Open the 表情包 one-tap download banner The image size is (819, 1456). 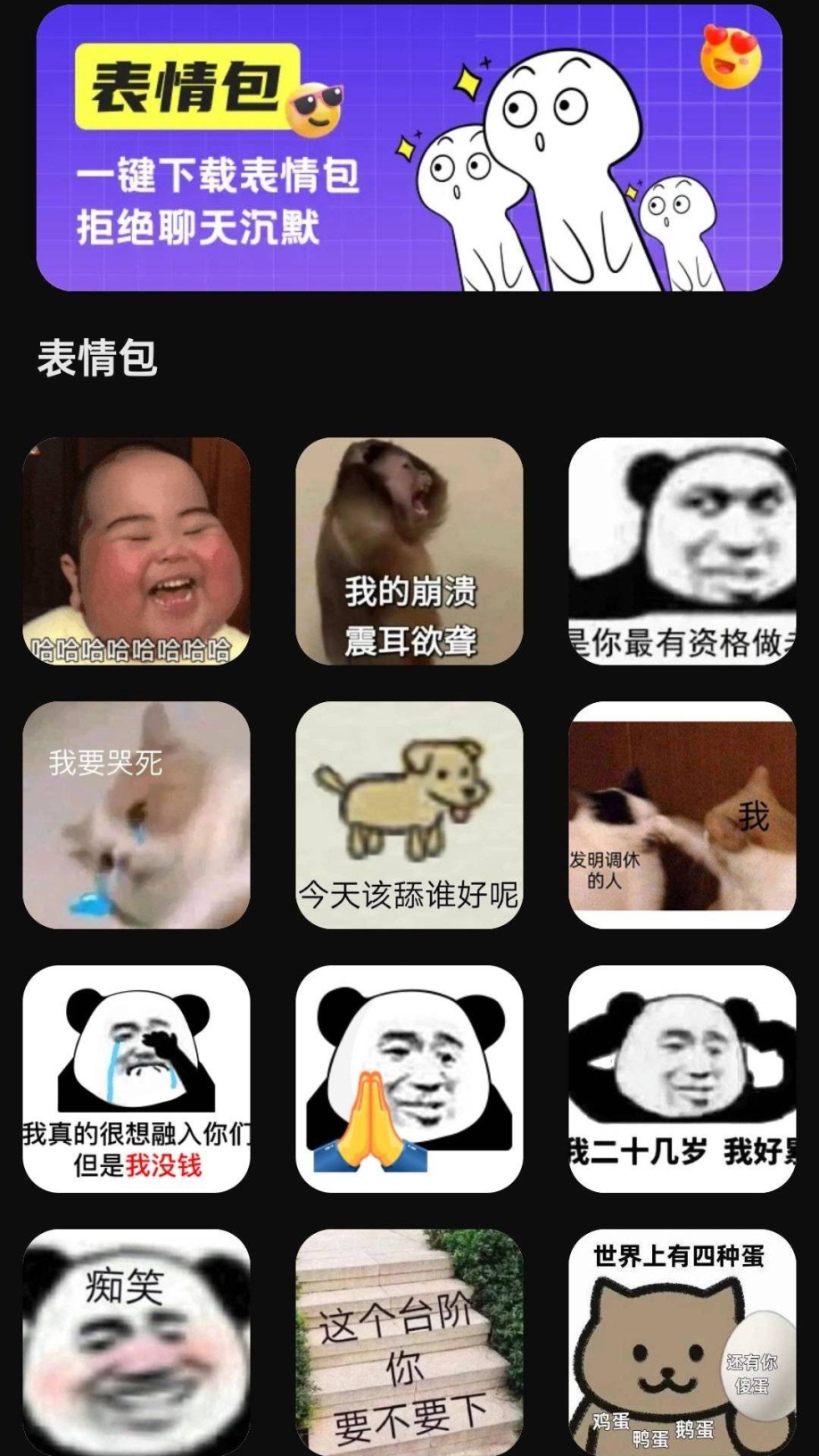(x=409, y=148)
